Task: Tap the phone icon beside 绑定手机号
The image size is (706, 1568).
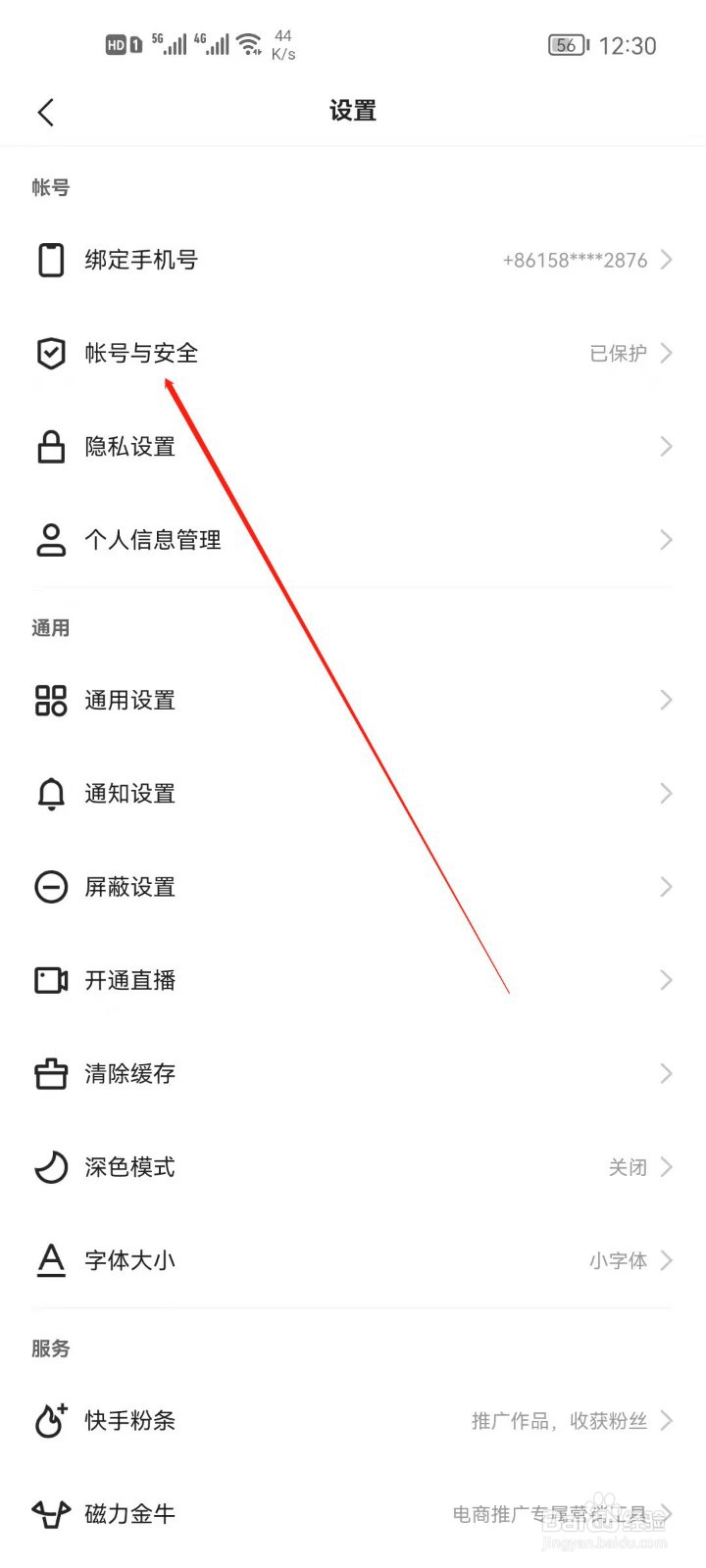Action: [50, 260]
